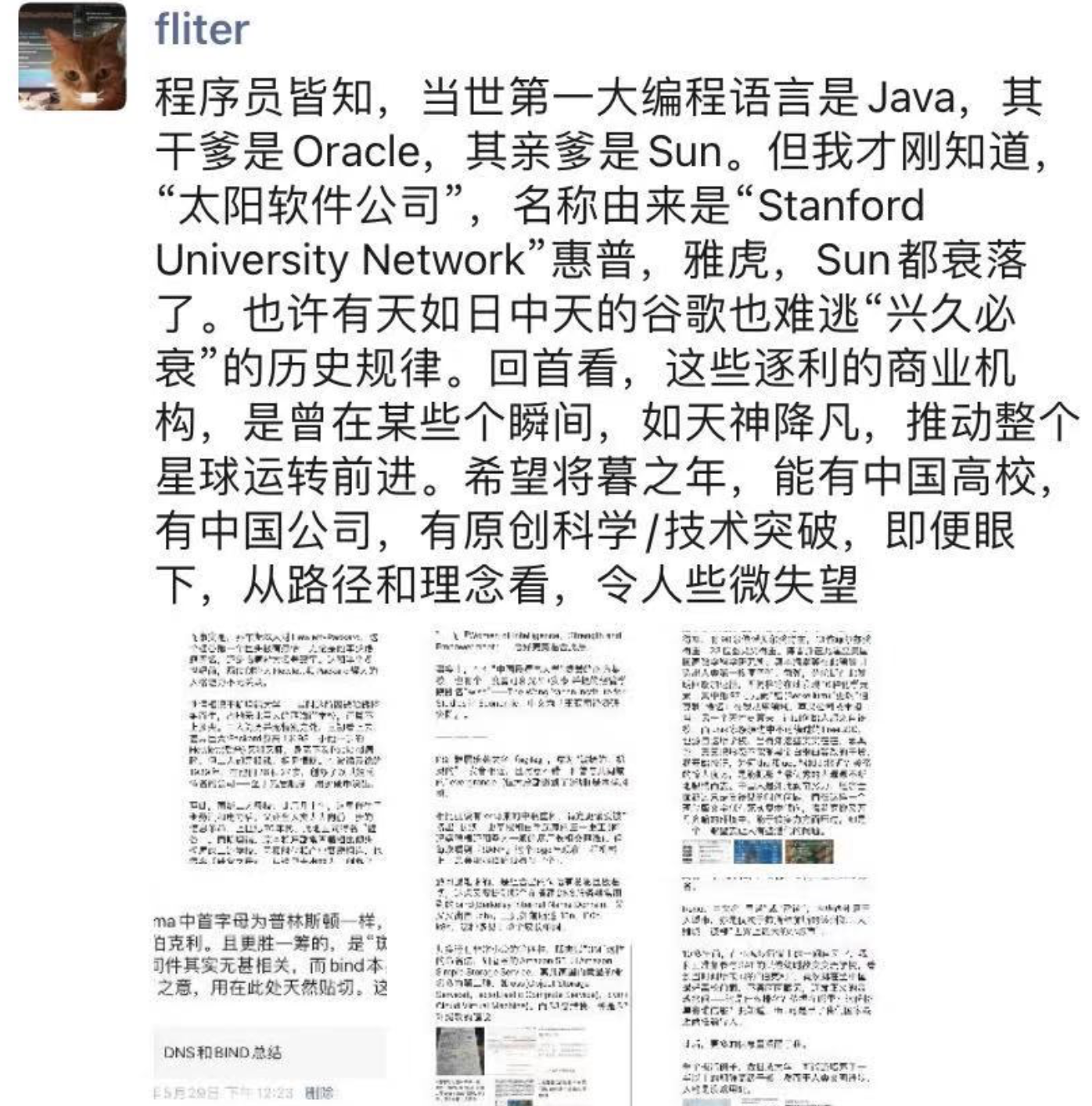Open the first attached image
Viewport: 1092px width, 1106px height.
pos(271,860)
